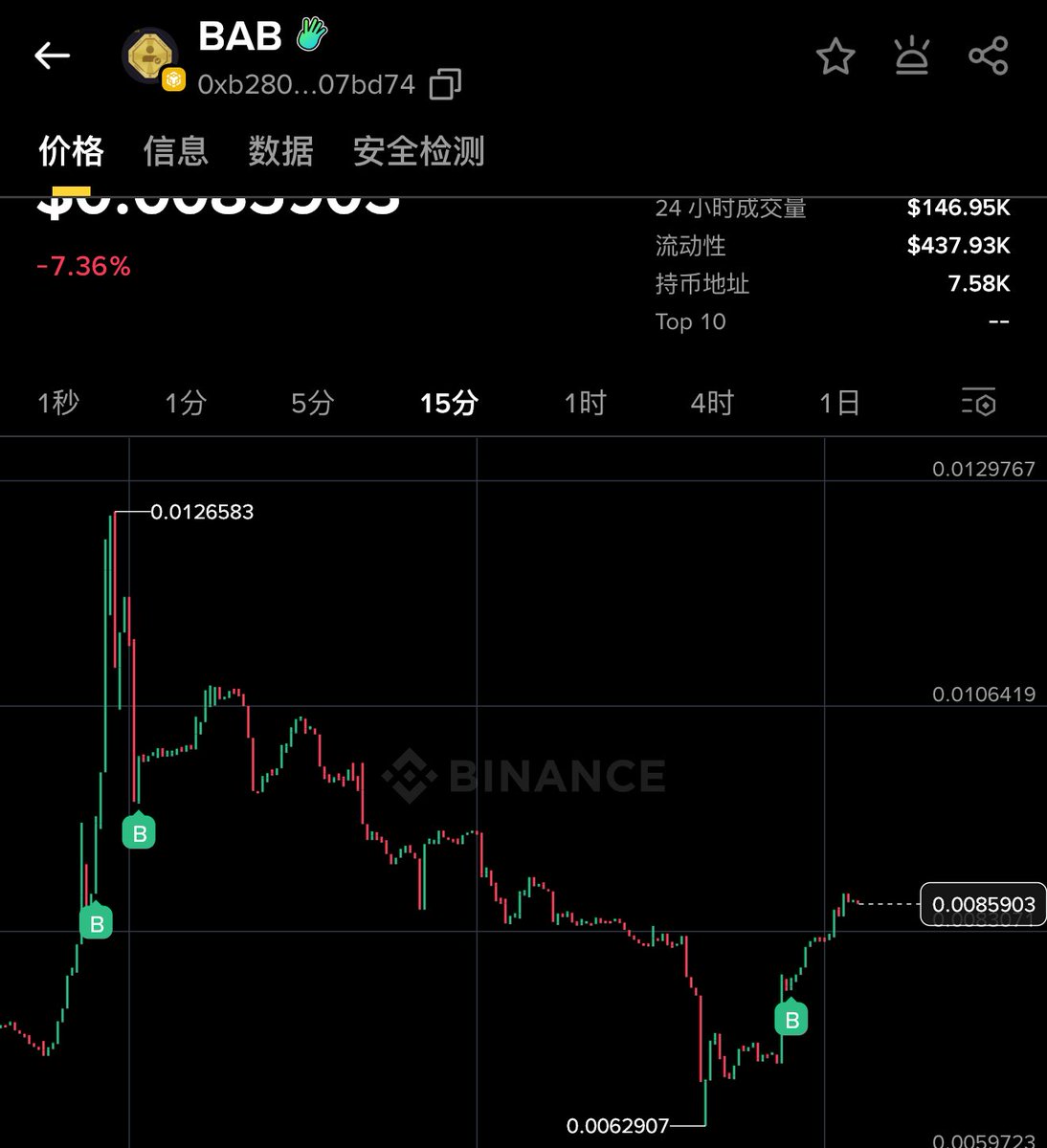
Task: Open chart indicator settings
Action: coord(979,403)
